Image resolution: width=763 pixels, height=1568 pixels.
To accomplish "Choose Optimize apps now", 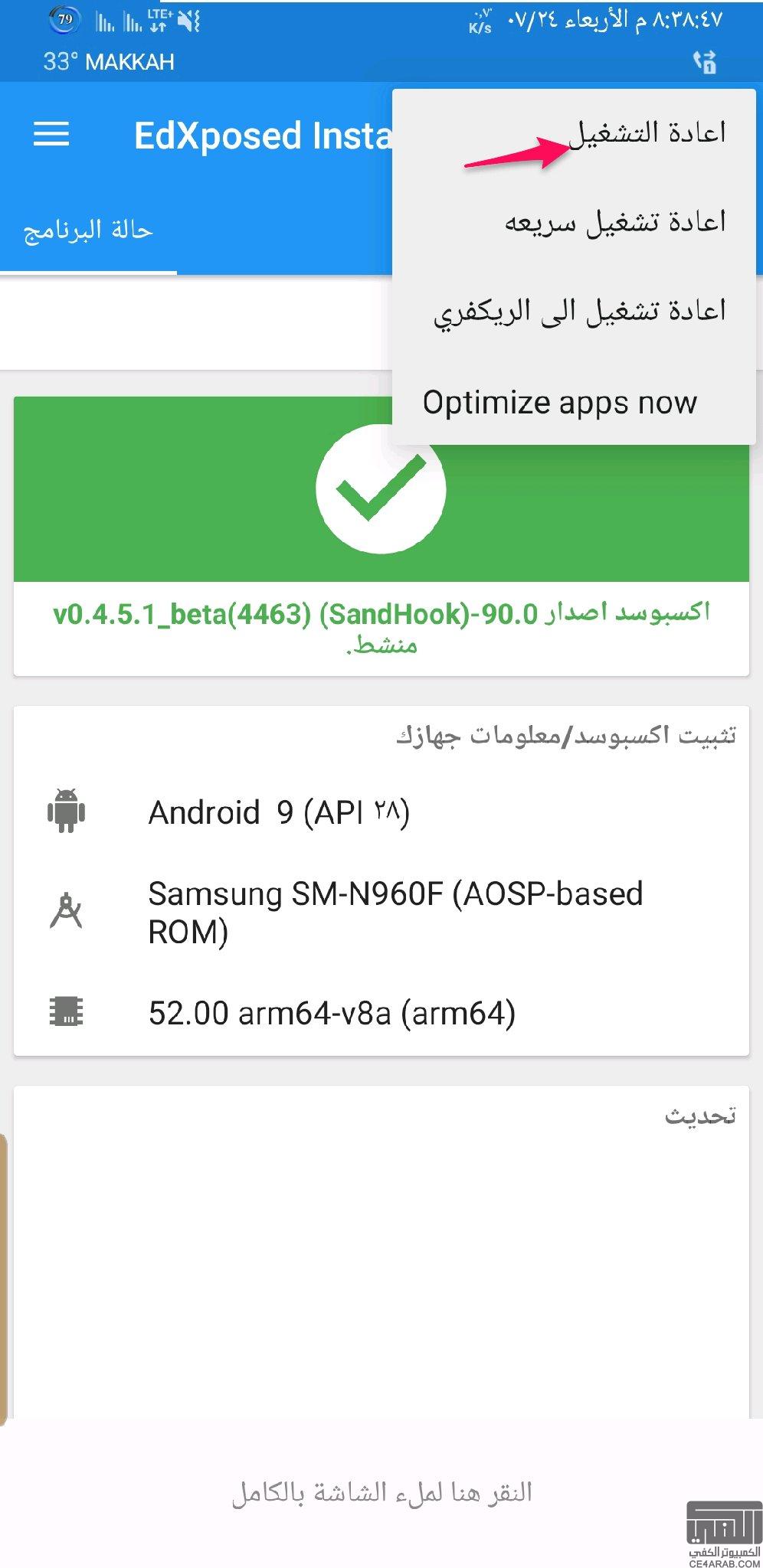I will pyautogui.click(x=560, y=403).
